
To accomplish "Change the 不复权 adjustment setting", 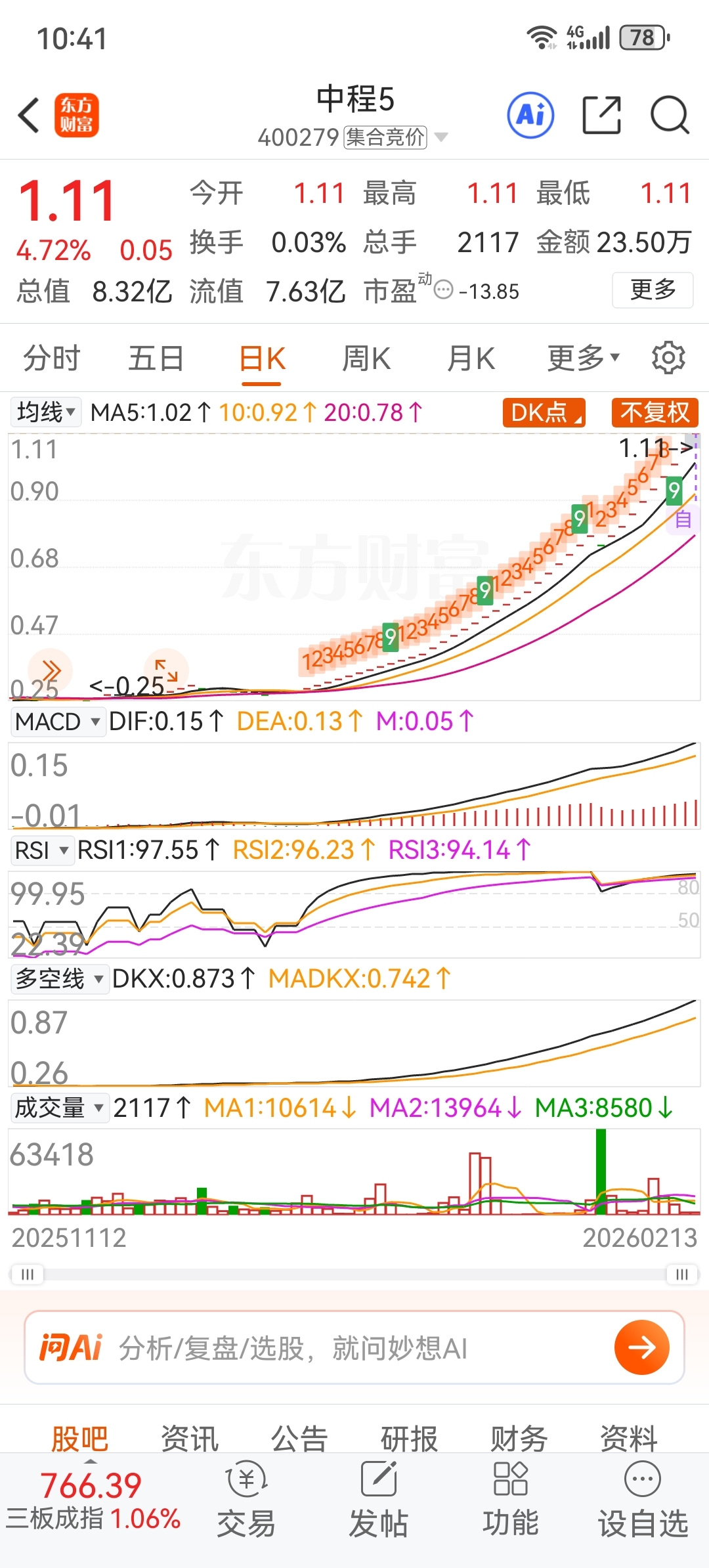I will click(655, 412).
